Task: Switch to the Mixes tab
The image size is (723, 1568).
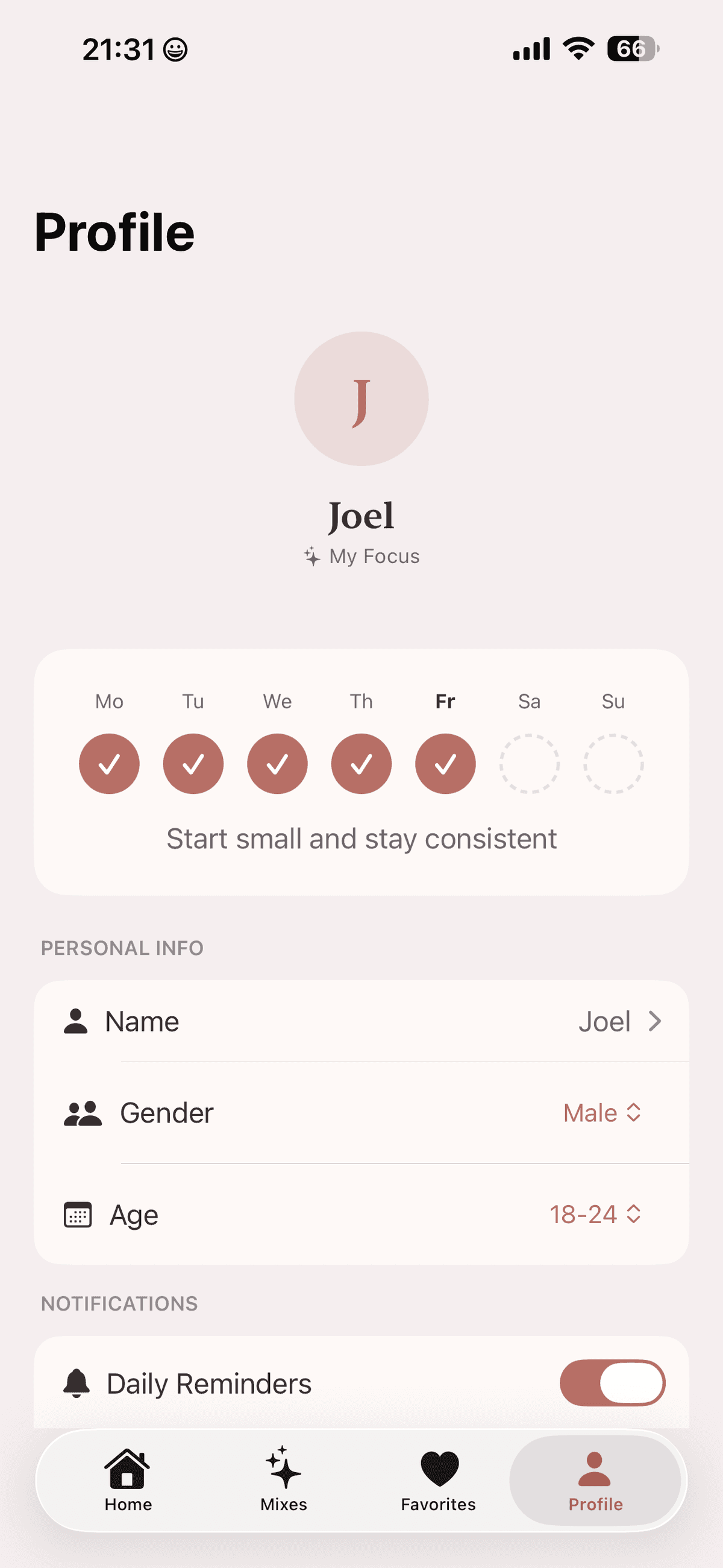Action: click(x=284, y=1479)
